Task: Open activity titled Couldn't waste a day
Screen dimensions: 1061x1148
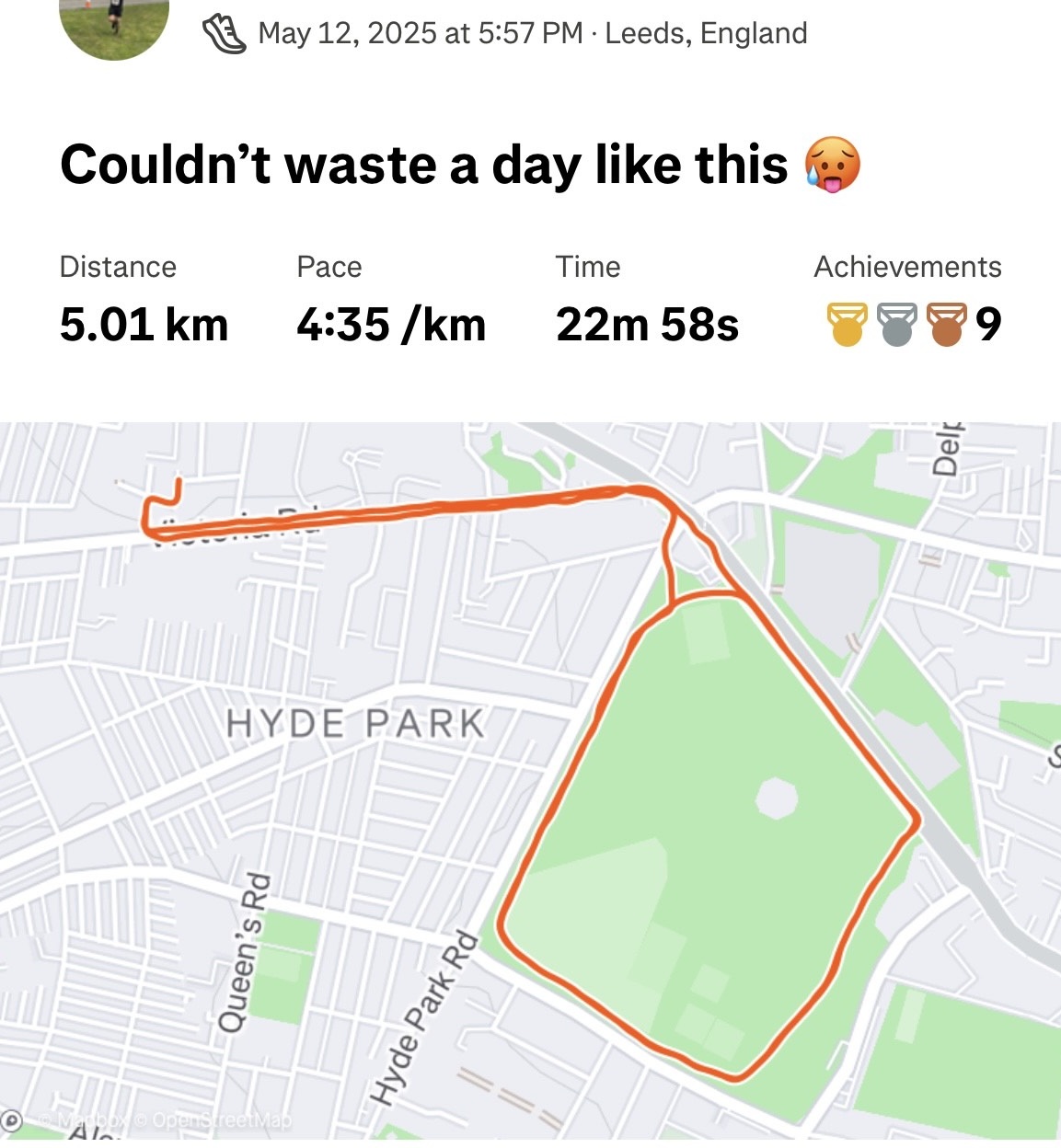Action: coord(423,166)
